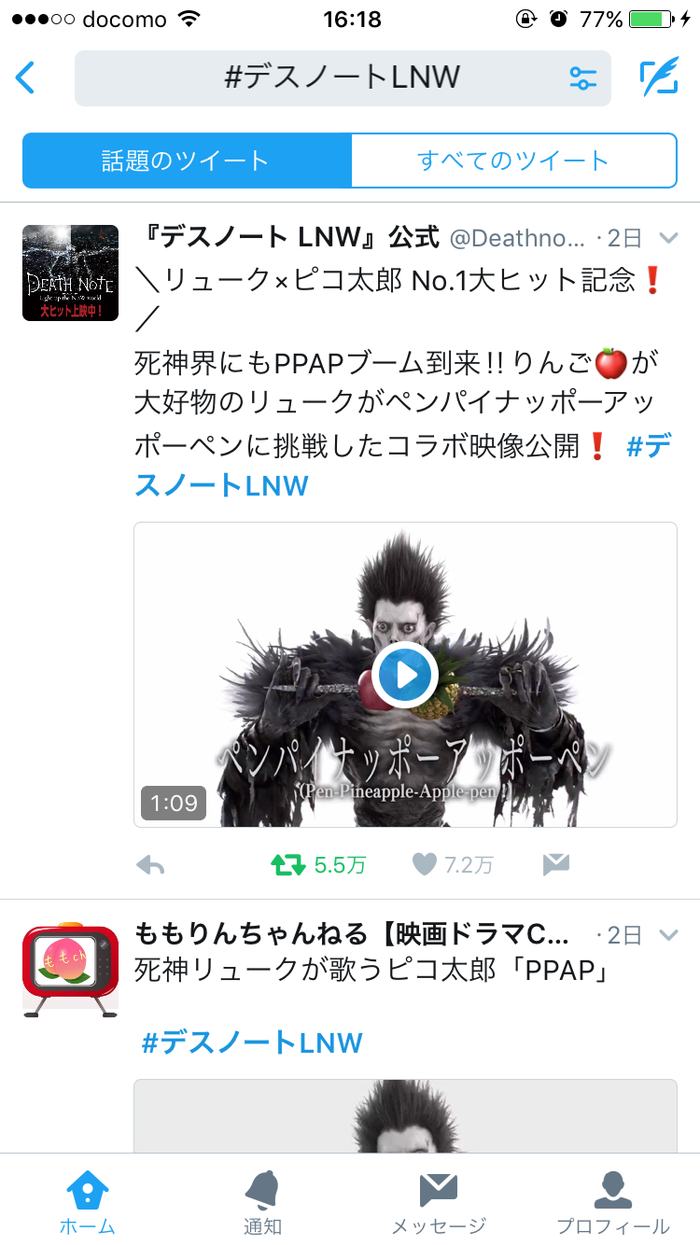Reply to the デスノート LNW 公式 tweet
Image resolution: width=700 pixels, height=1245 pixels.
coord(150,865)
